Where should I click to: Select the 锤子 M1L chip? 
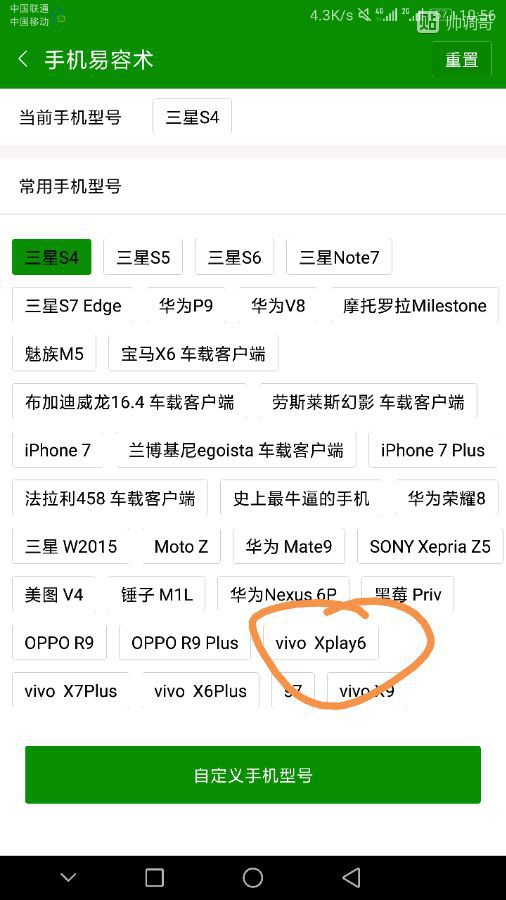coord(157,595)
